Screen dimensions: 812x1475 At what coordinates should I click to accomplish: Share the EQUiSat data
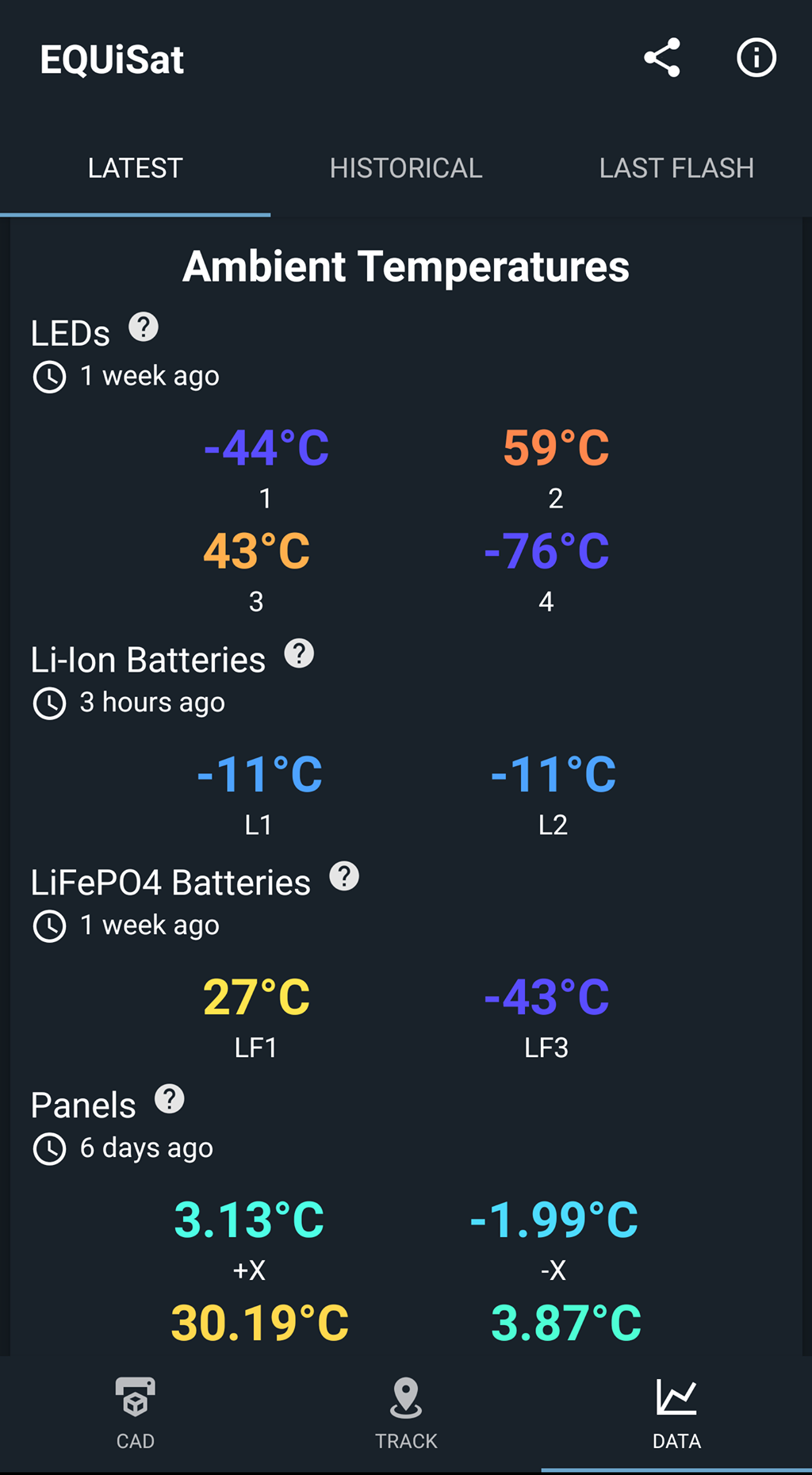(x=661, y=58)
